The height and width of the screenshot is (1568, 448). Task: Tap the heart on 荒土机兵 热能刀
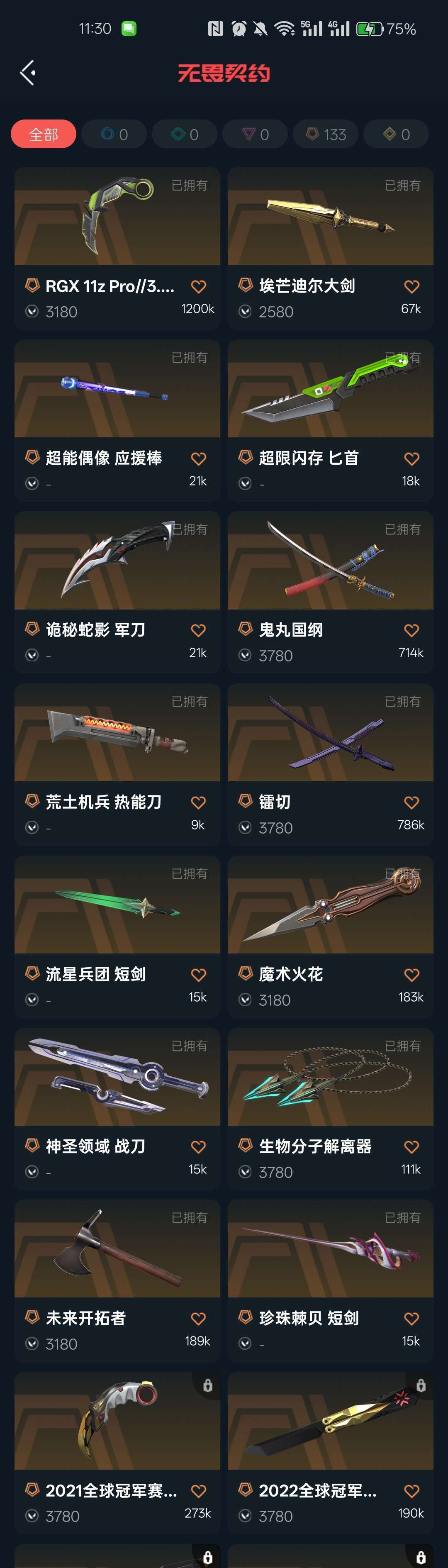click(x=198, y=802)
